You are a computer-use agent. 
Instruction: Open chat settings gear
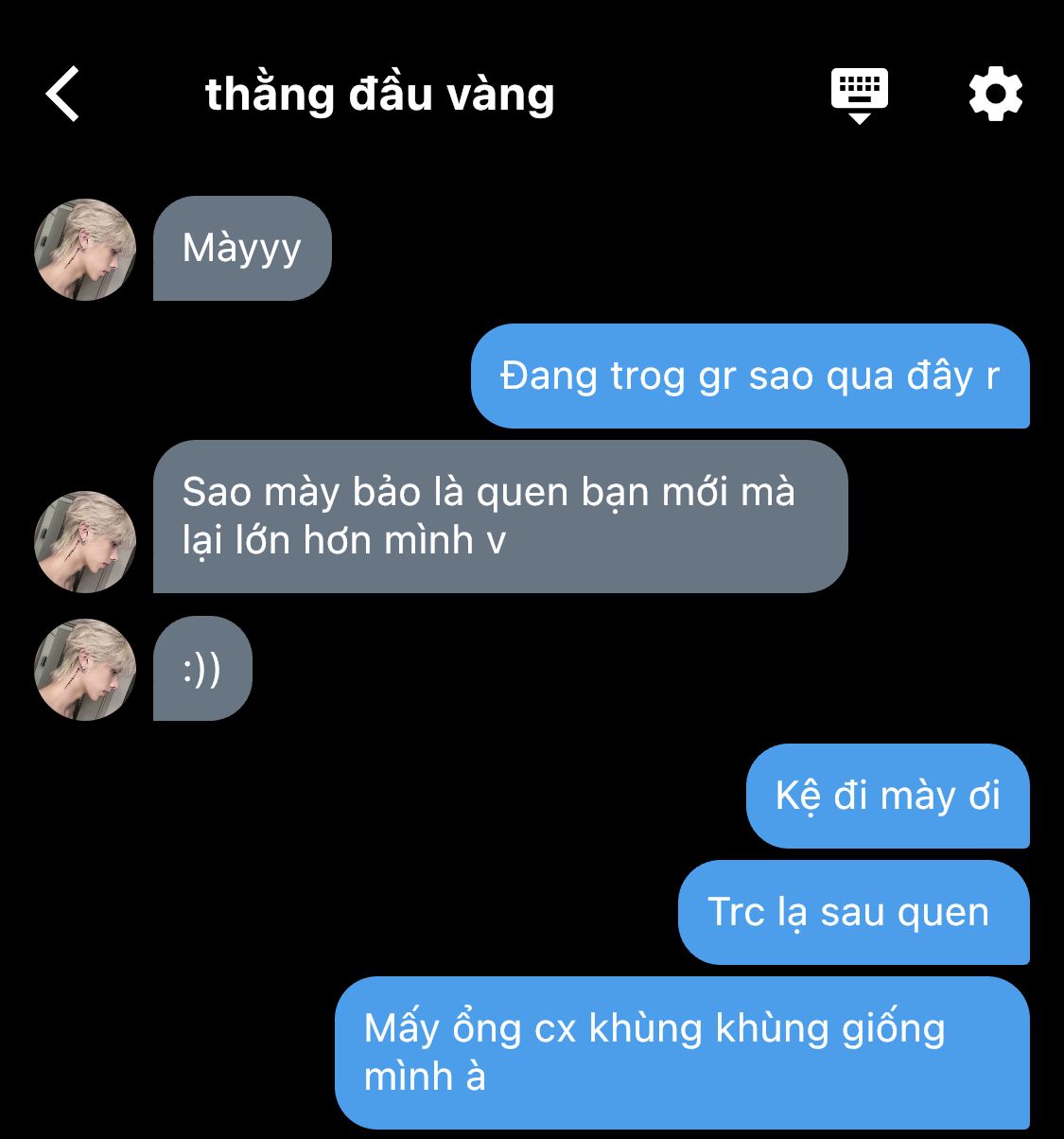pos(995,94)
